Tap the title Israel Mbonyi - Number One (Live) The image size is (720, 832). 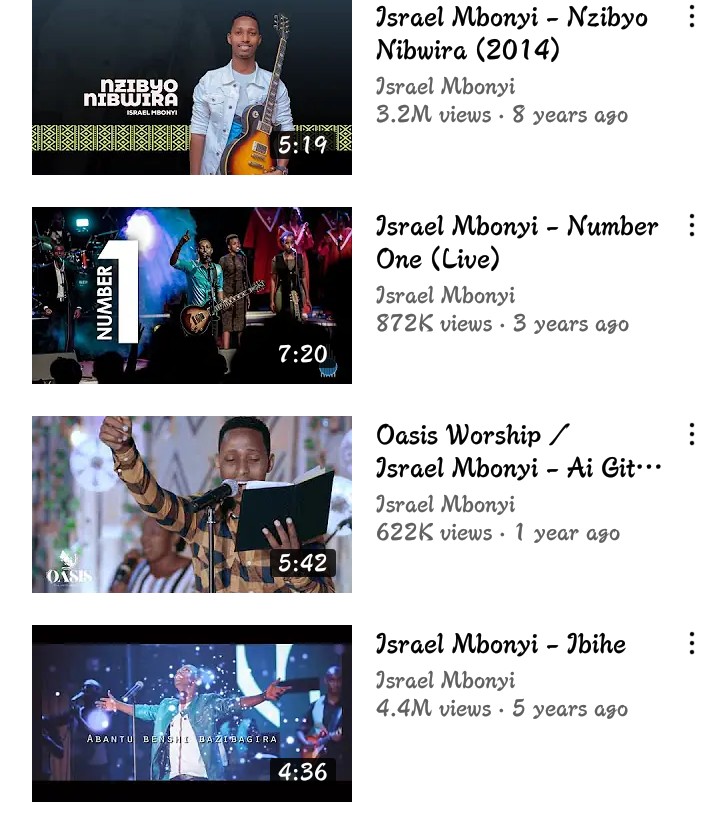coord(516,242)
